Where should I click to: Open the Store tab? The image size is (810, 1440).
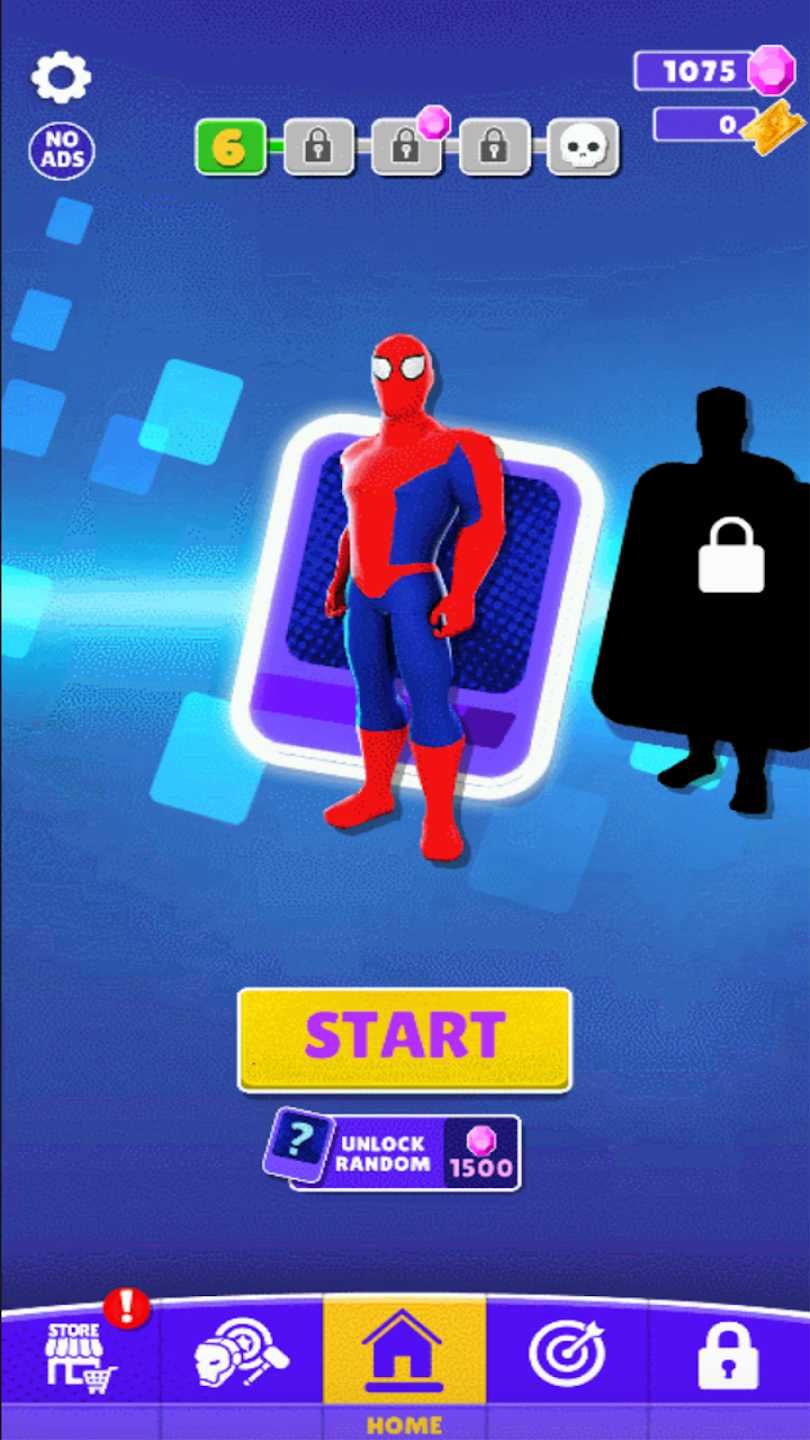pyautogui.click(x=80, y=1355)
